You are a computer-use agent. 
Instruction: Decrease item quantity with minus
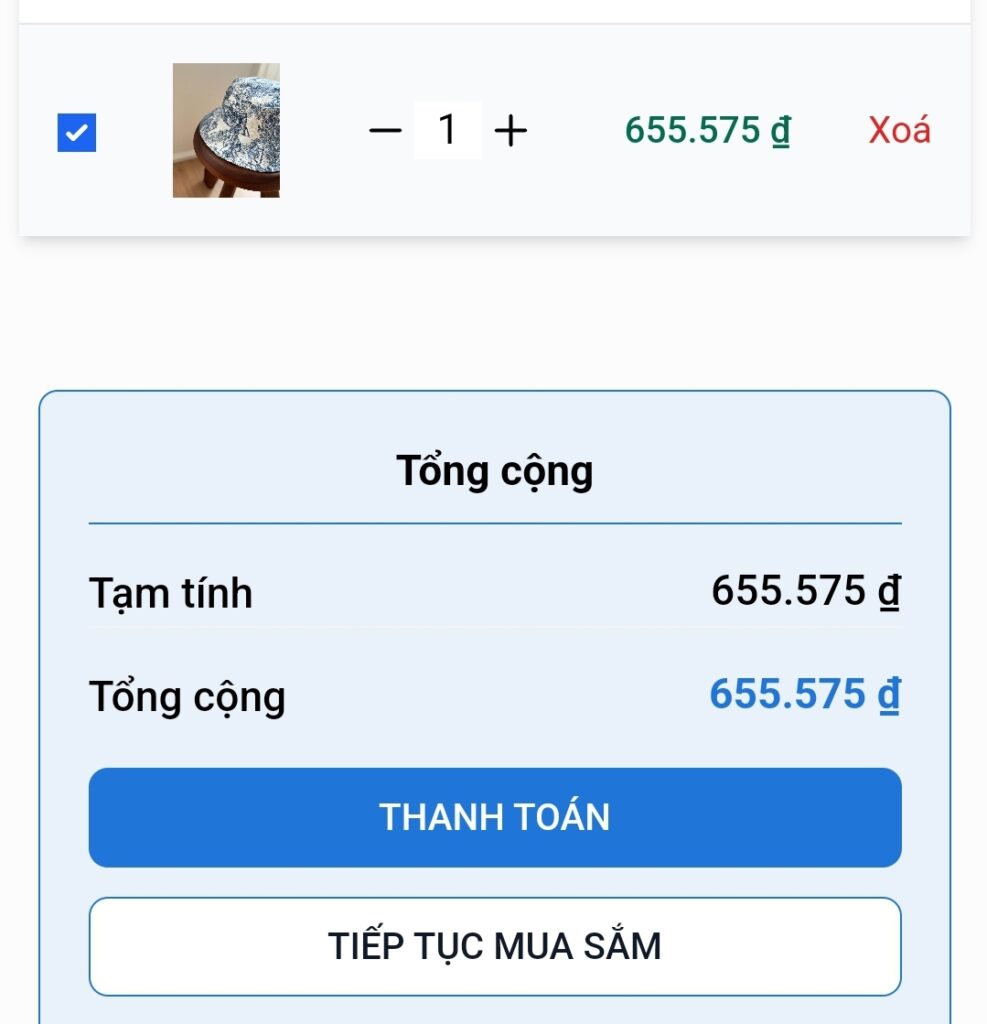[x=385, y=130]
